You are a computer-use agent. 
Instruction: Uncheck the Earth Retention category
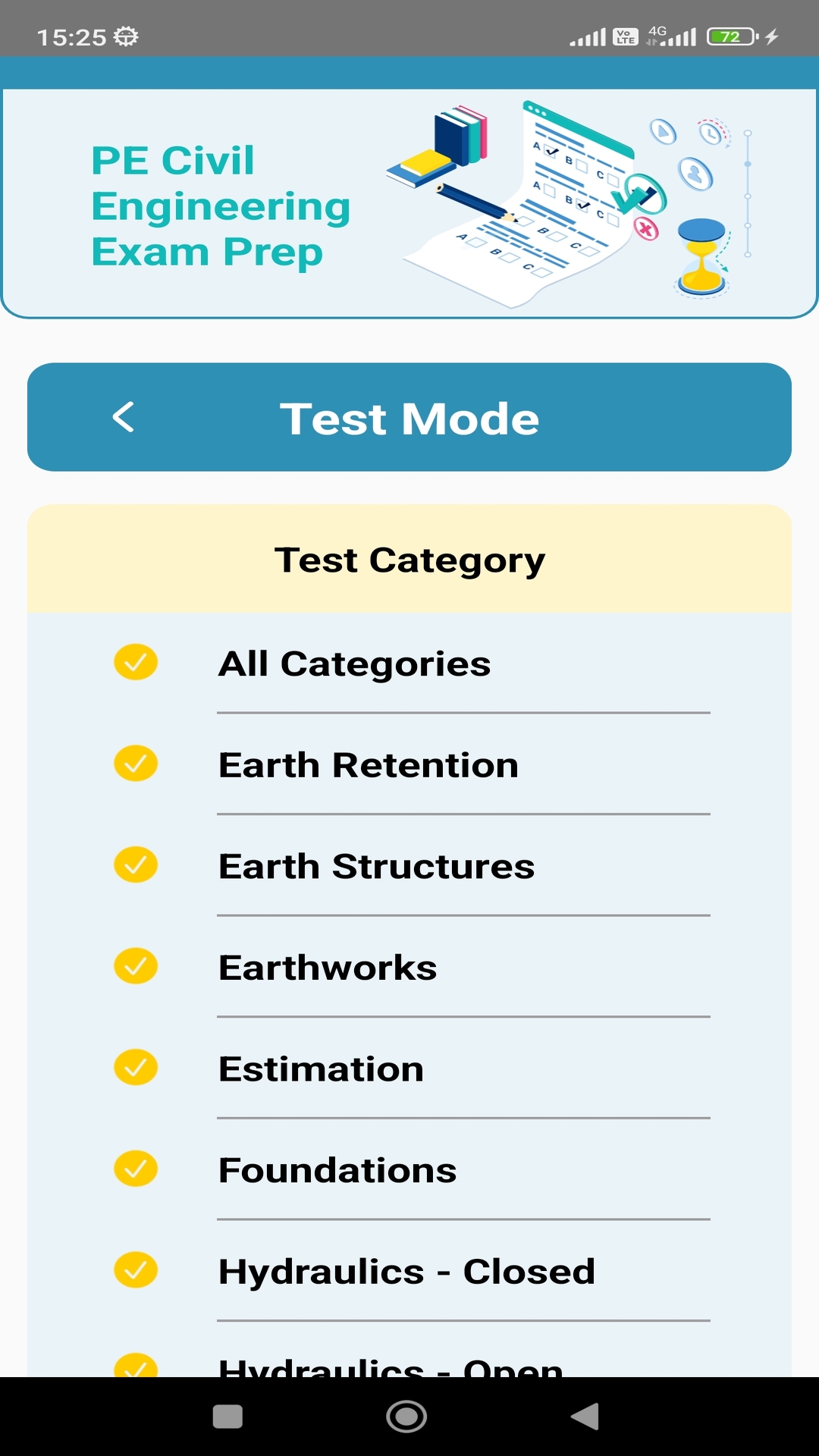(135, 765)
